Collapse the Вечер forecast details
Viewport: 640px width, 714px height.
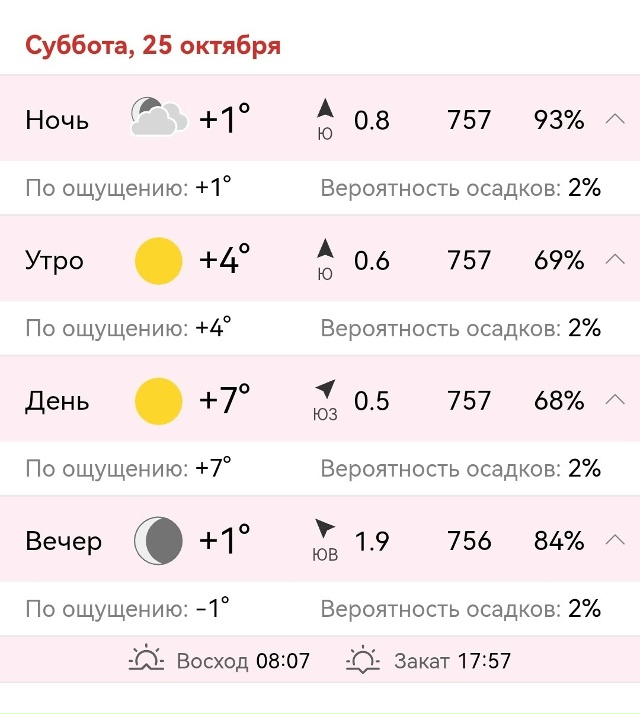[x=614, y=541]
